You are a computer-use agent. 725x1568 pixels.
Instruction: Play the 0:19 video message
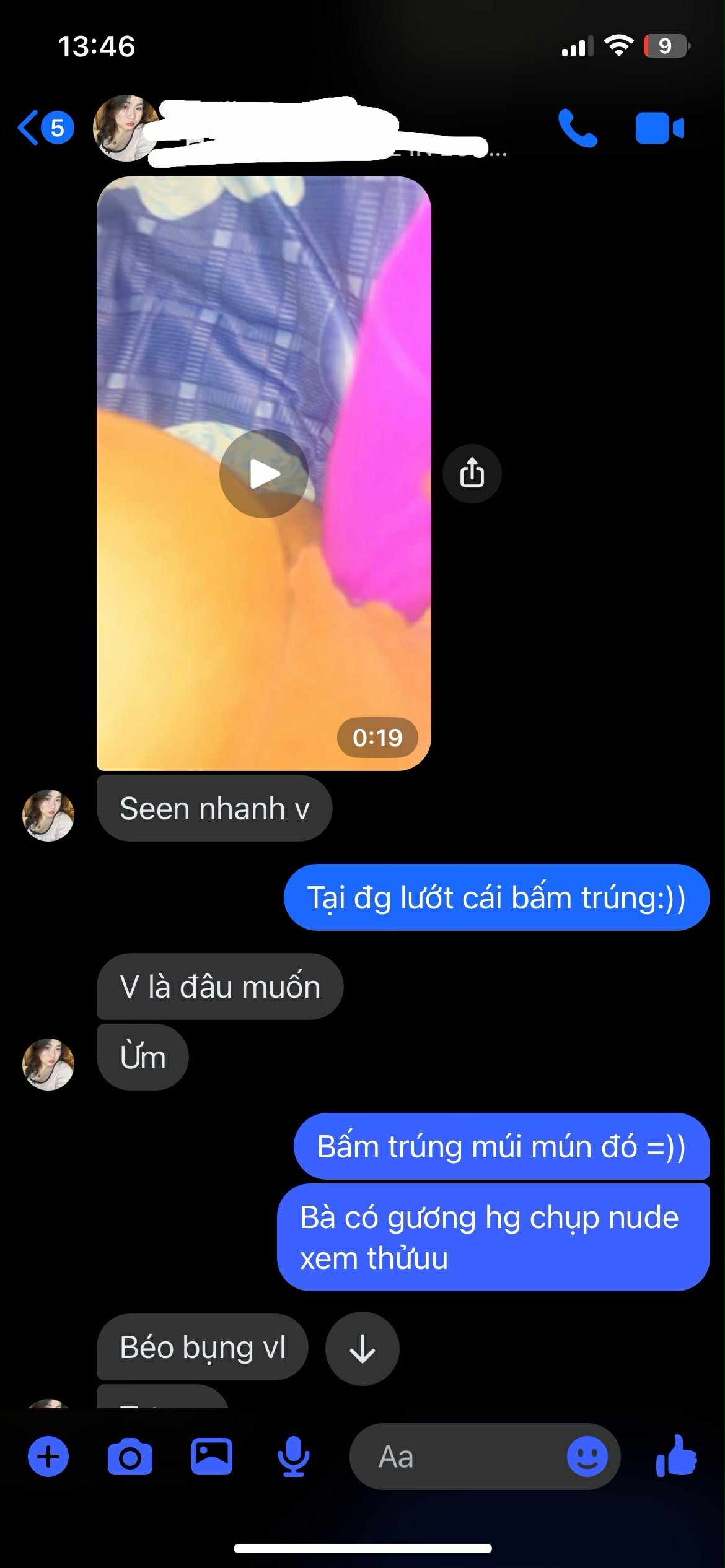pyautogui.click(x=264, y=474)
